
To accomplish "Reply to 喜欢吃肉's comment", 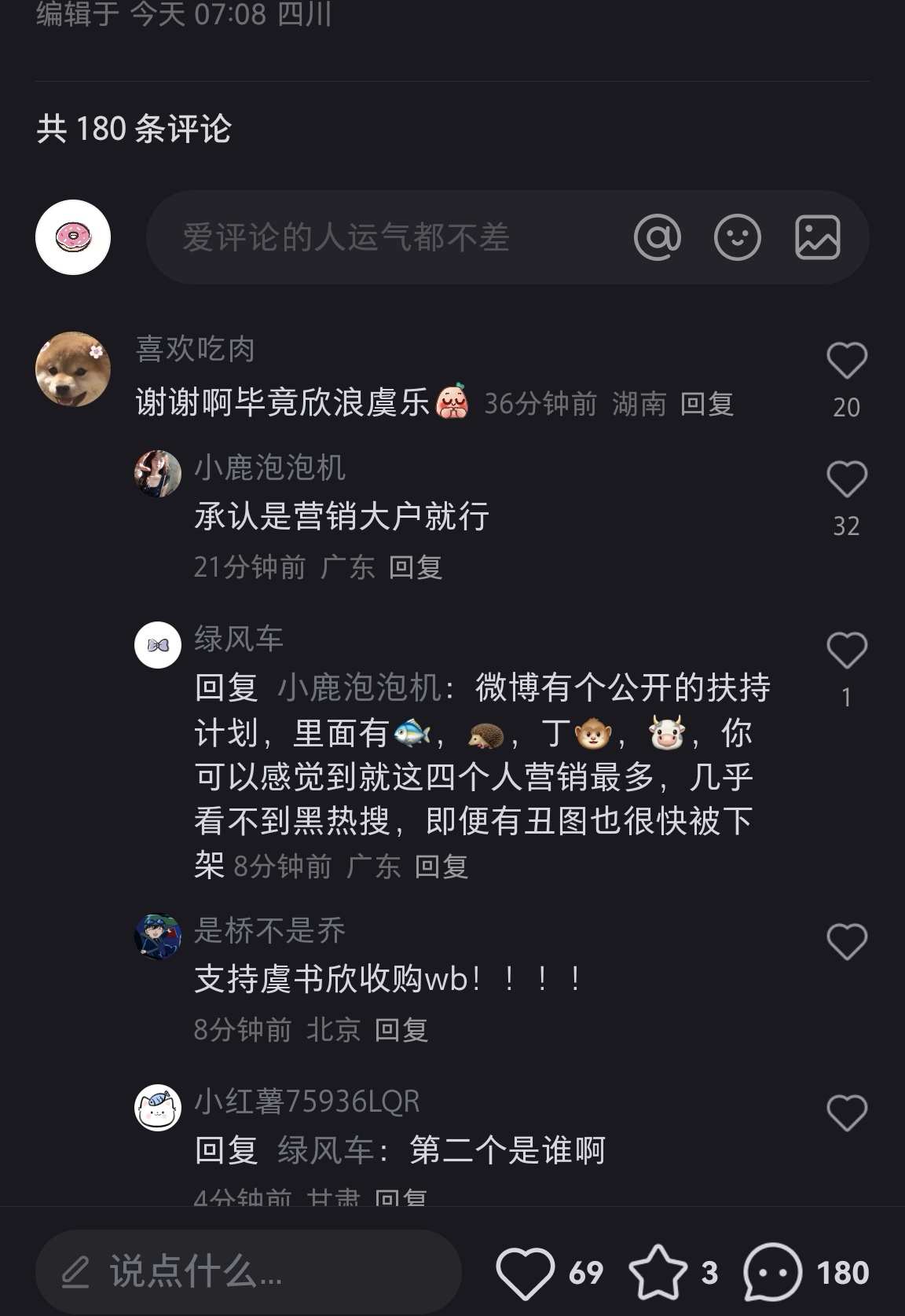I will coord(706,405).
